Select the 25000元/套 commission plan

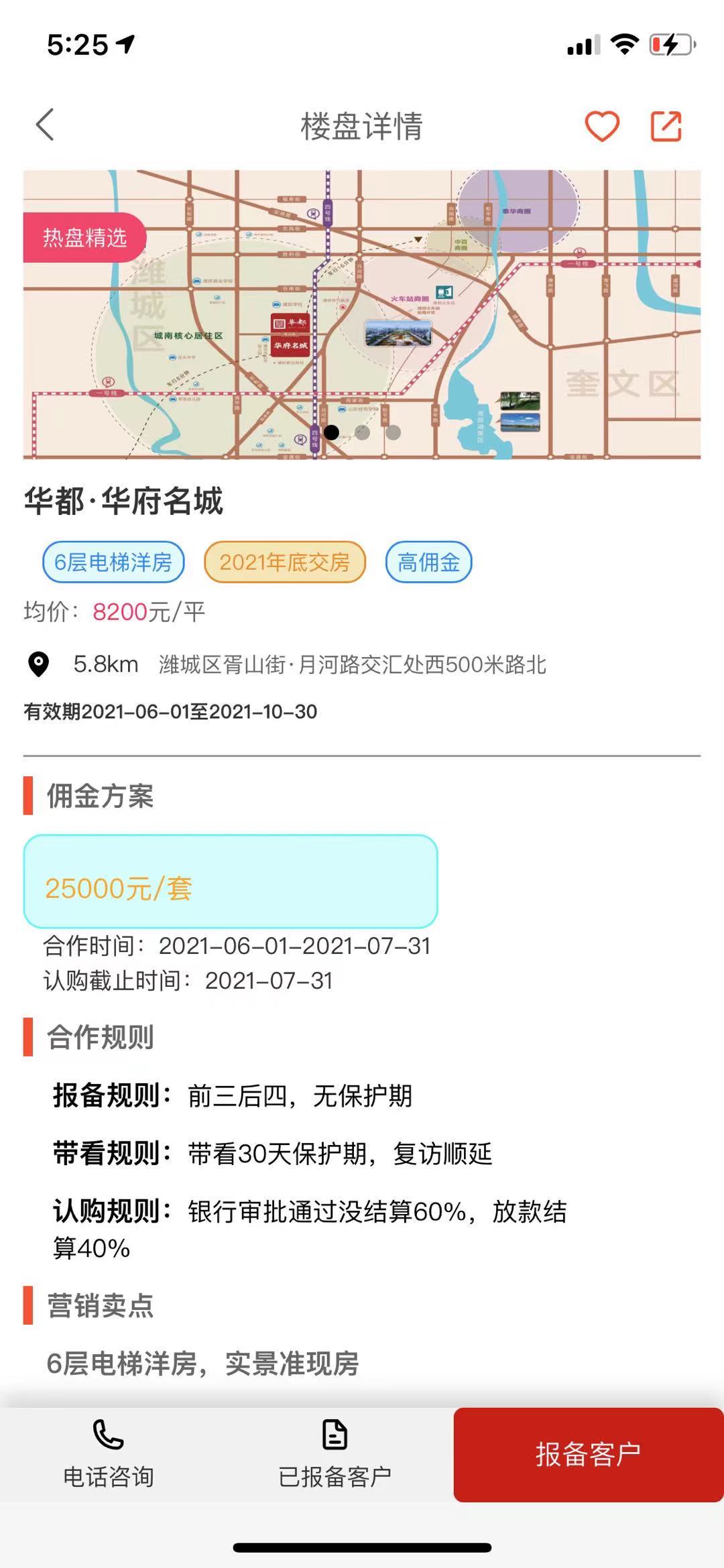[231, 881]
